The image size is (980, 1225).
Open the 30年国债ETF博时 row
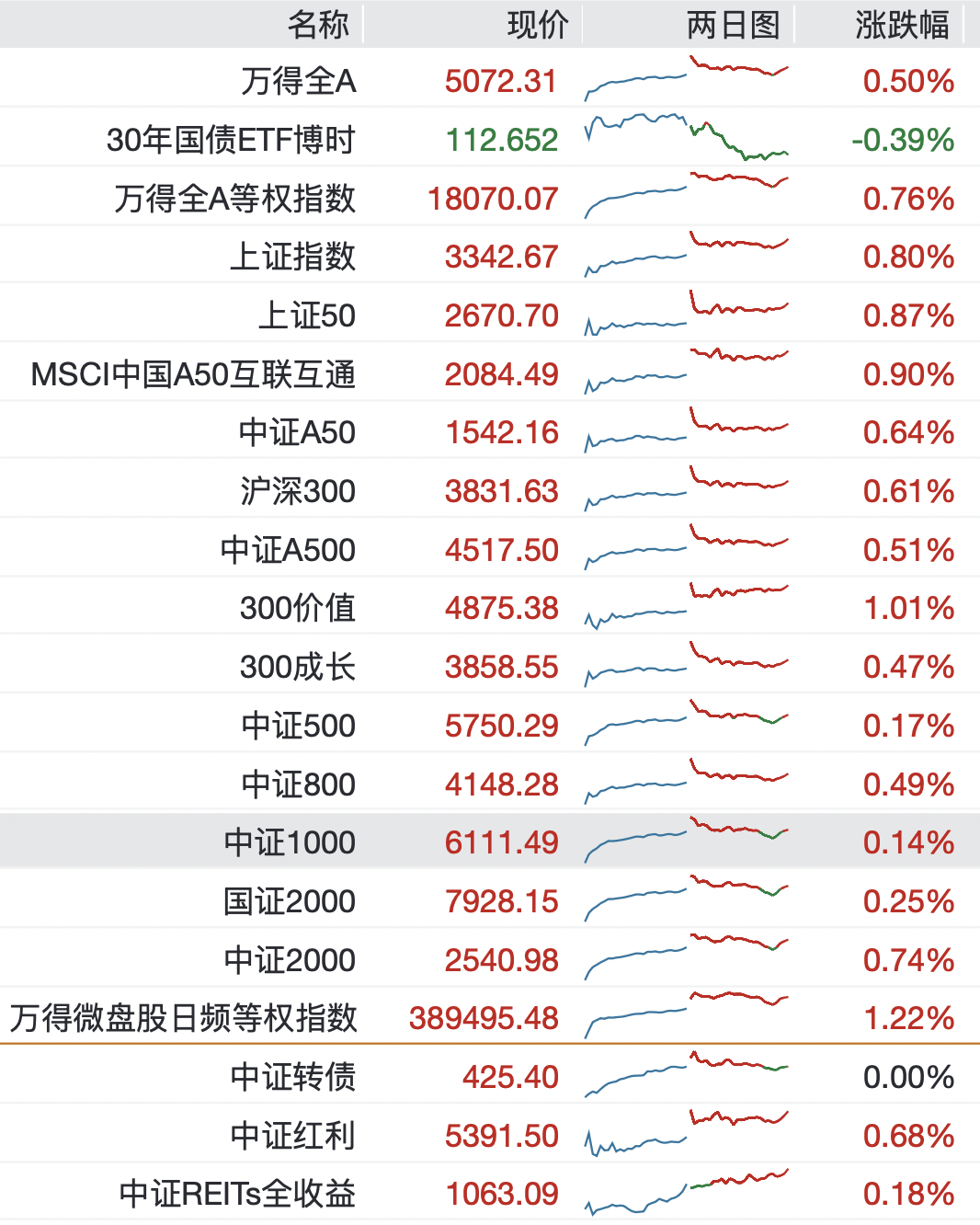[231, 140]
